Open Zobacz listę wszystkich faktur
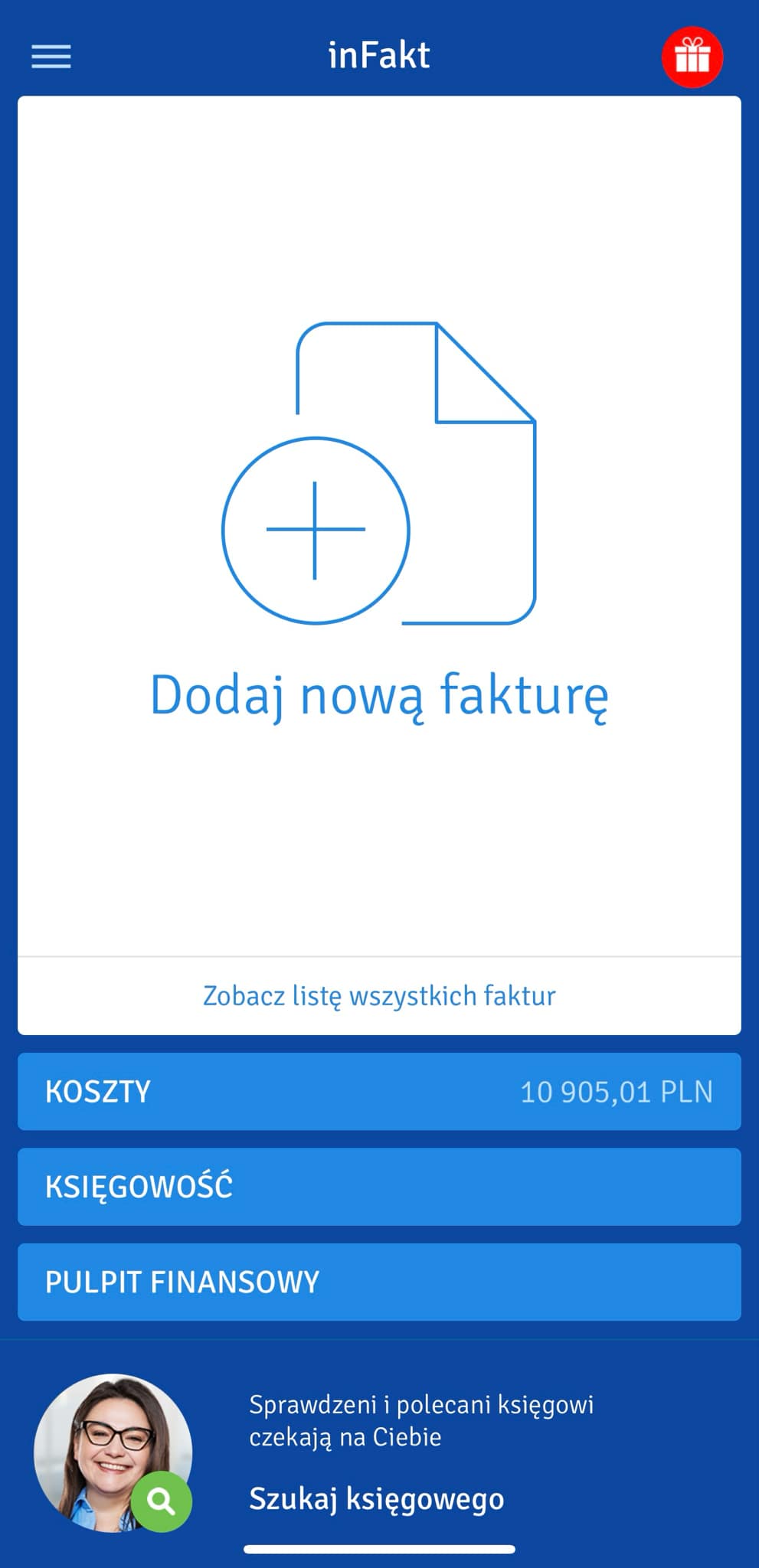 379,996
